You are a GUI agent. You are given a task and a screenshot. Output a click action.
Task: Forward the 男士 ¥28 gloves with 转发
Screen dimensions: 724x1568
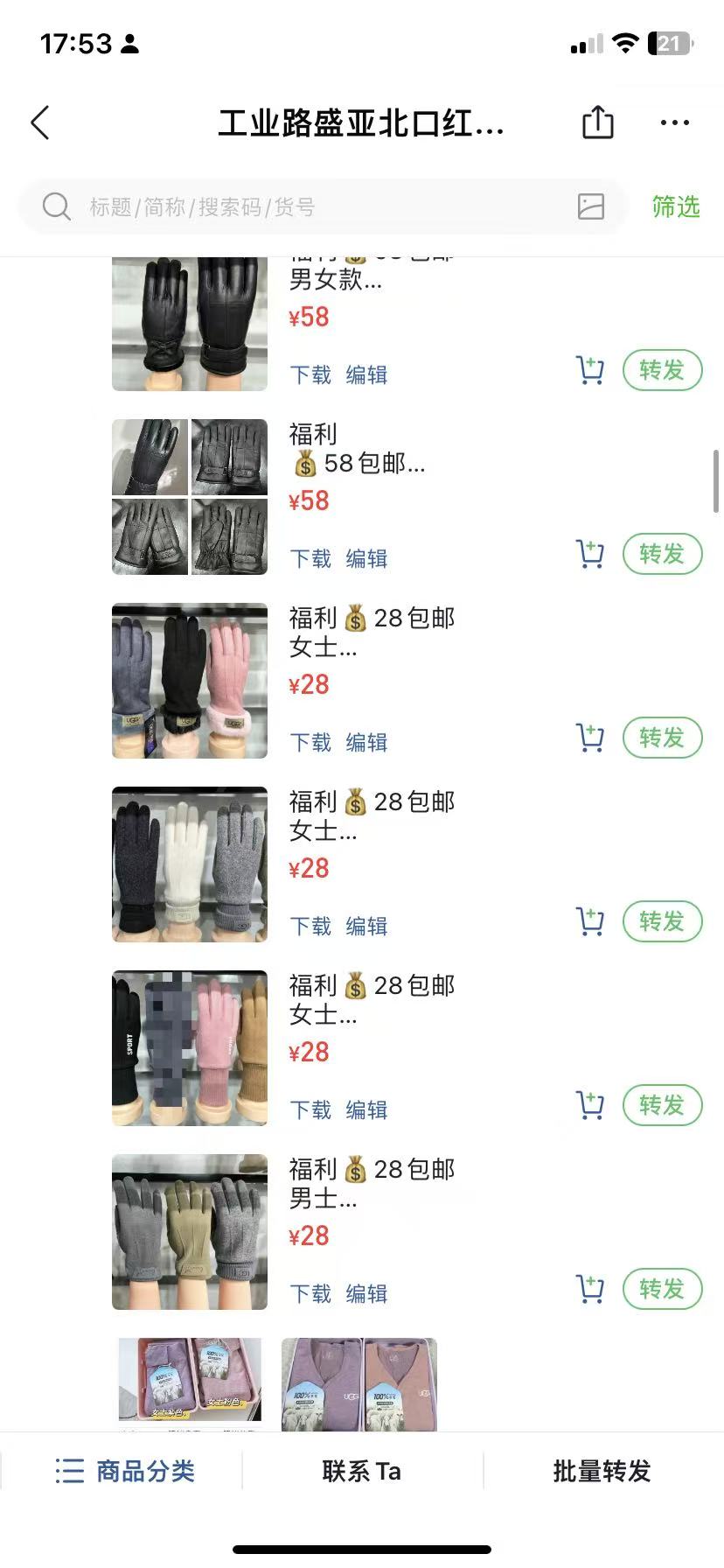pos(662,1289)
